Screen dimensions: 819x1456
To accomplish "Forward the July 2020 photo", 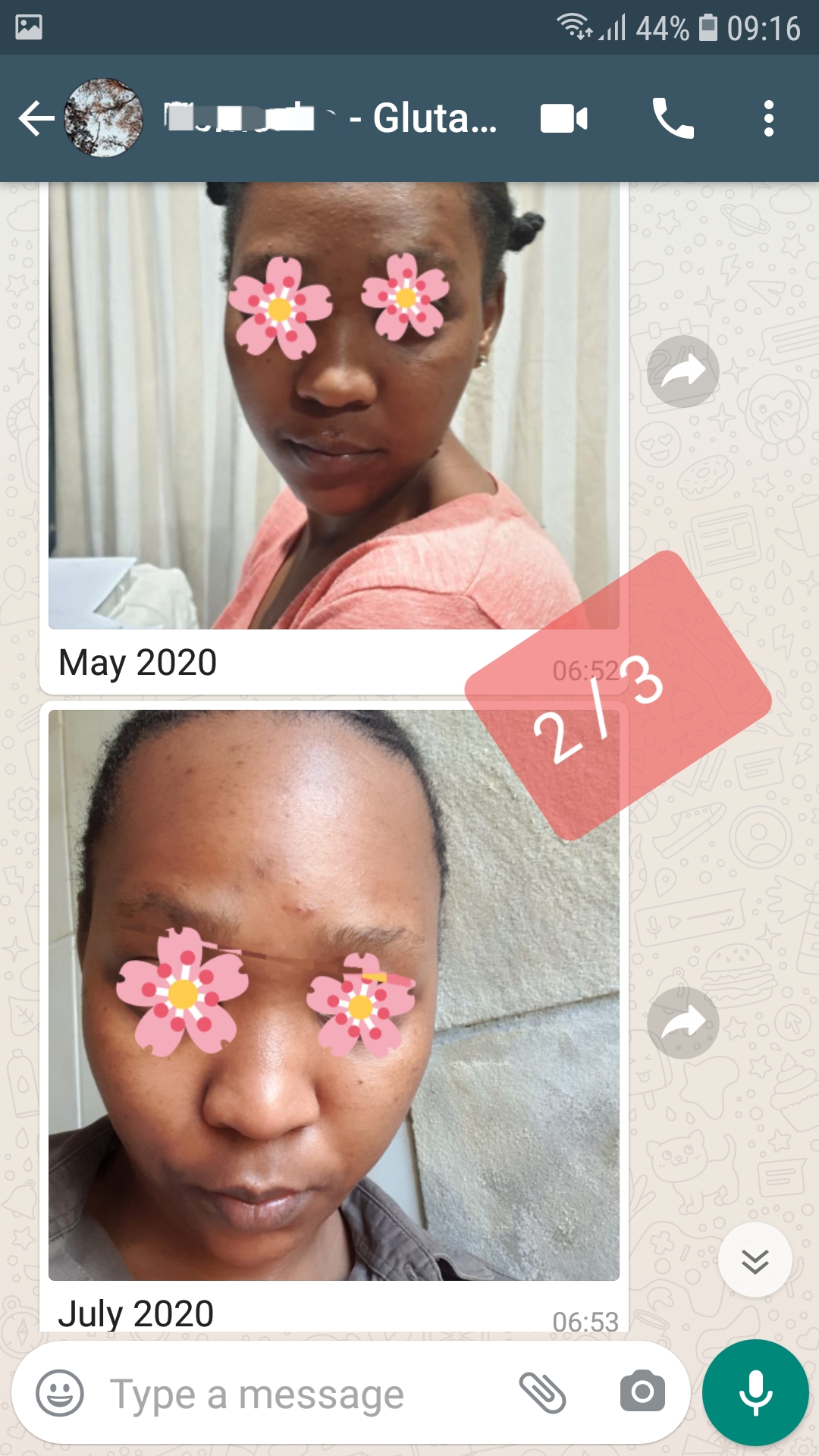I will pyautogui.click(x=682, y=1022).
